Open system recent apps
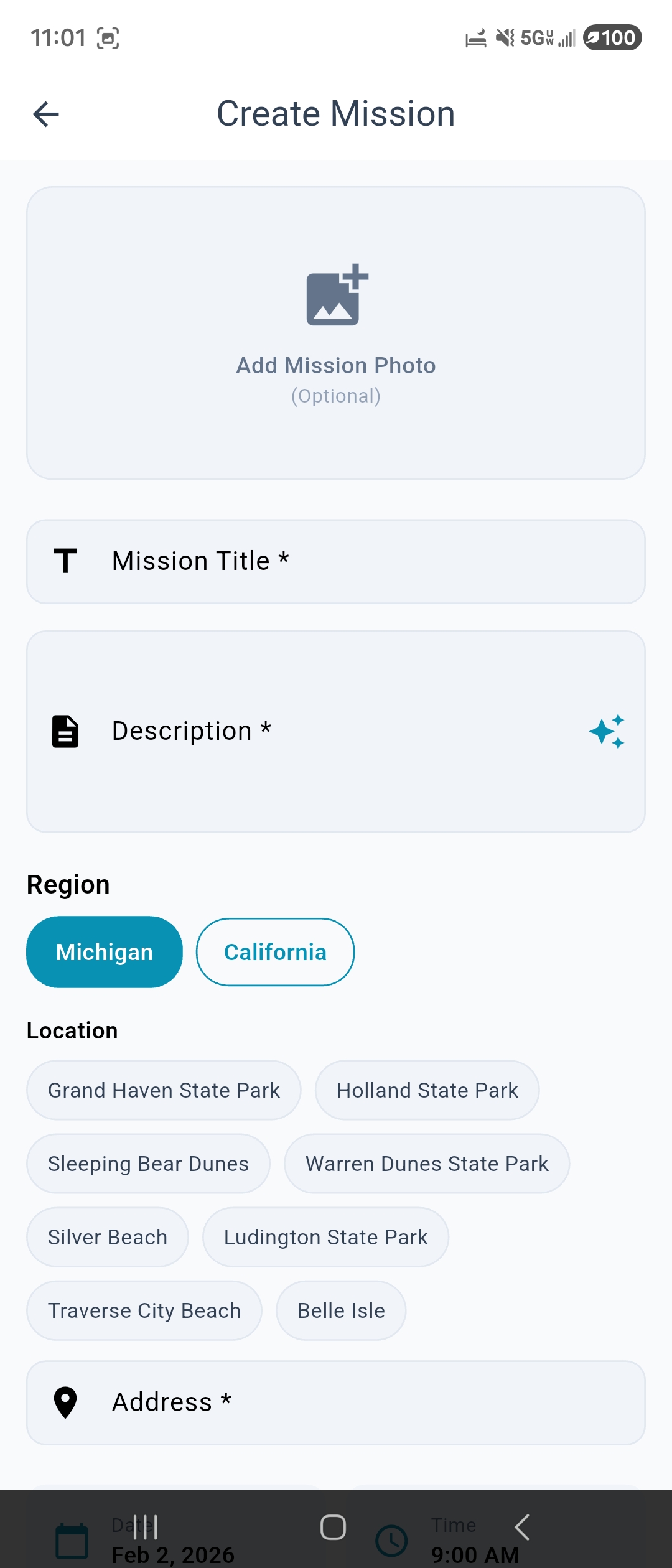The width and height of the screenshot is (672, 1568). (145, 1527)
